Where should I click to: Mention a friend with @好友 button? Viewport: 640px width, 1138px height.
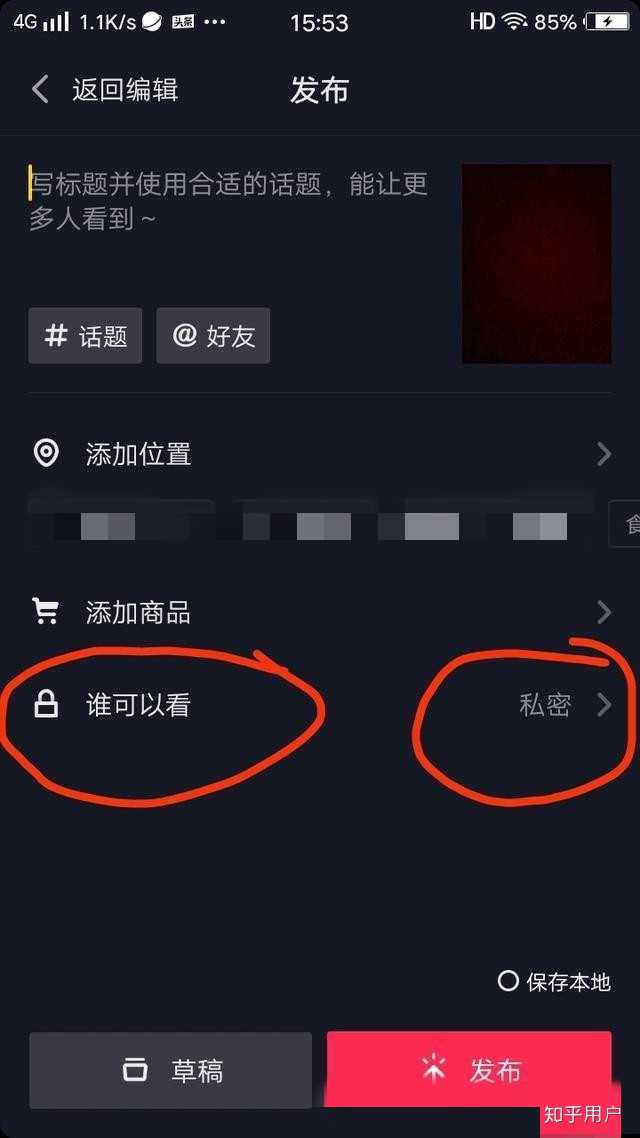pyautogui.click(x=213, y=336)
